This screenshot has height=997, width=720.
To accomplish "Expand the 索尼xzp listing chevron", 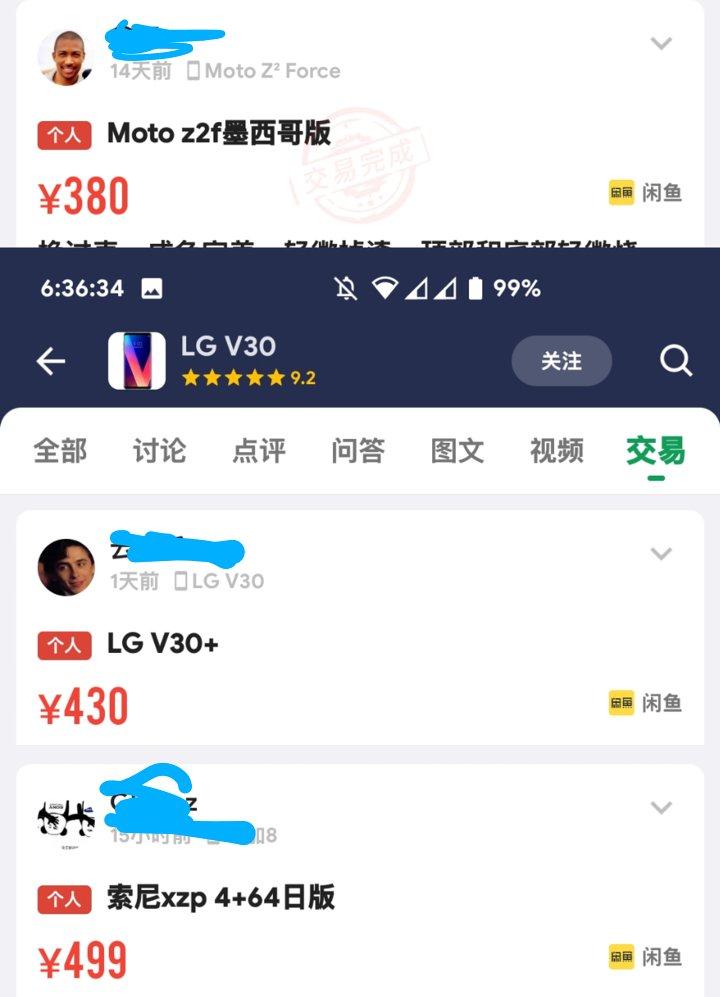I will pyautogui.click(x=661, y=807).
